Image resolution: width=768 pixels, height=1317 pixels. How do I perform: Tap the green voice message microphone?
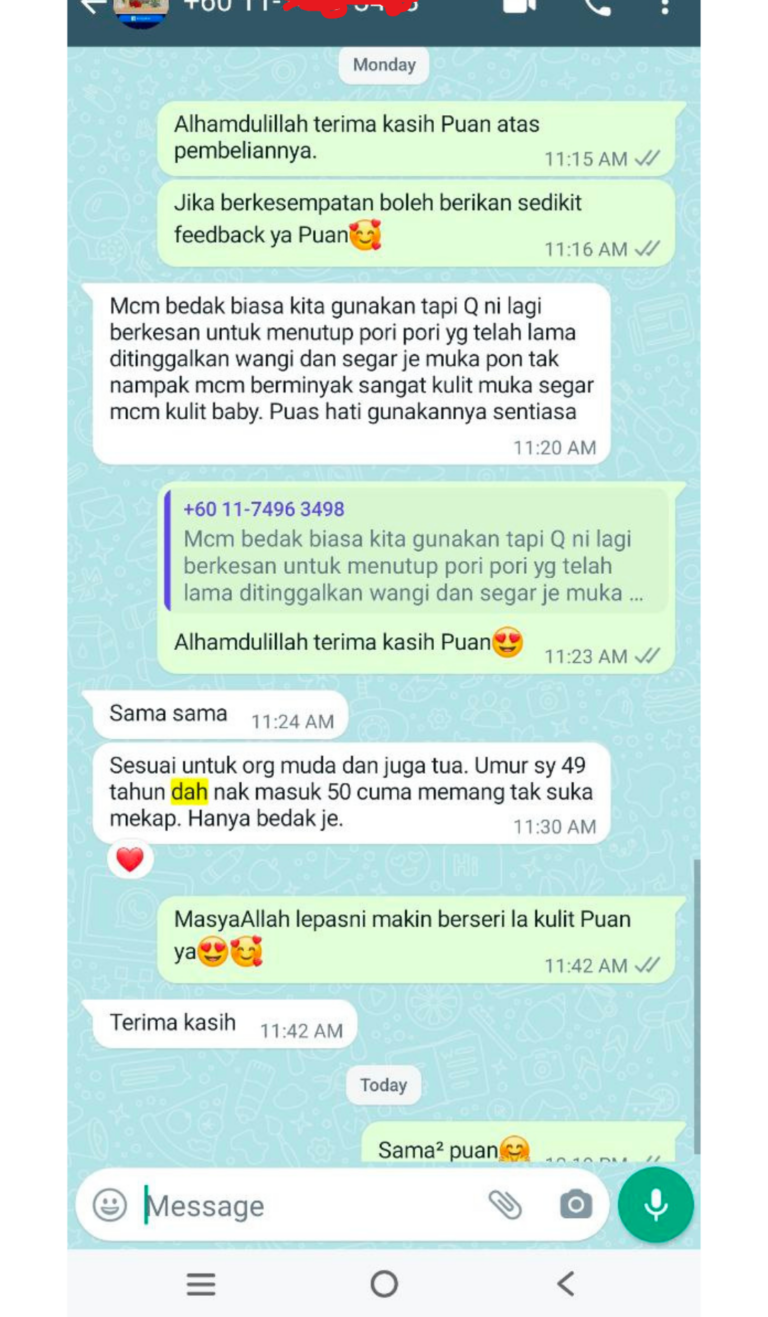[x=656, y=1204]
